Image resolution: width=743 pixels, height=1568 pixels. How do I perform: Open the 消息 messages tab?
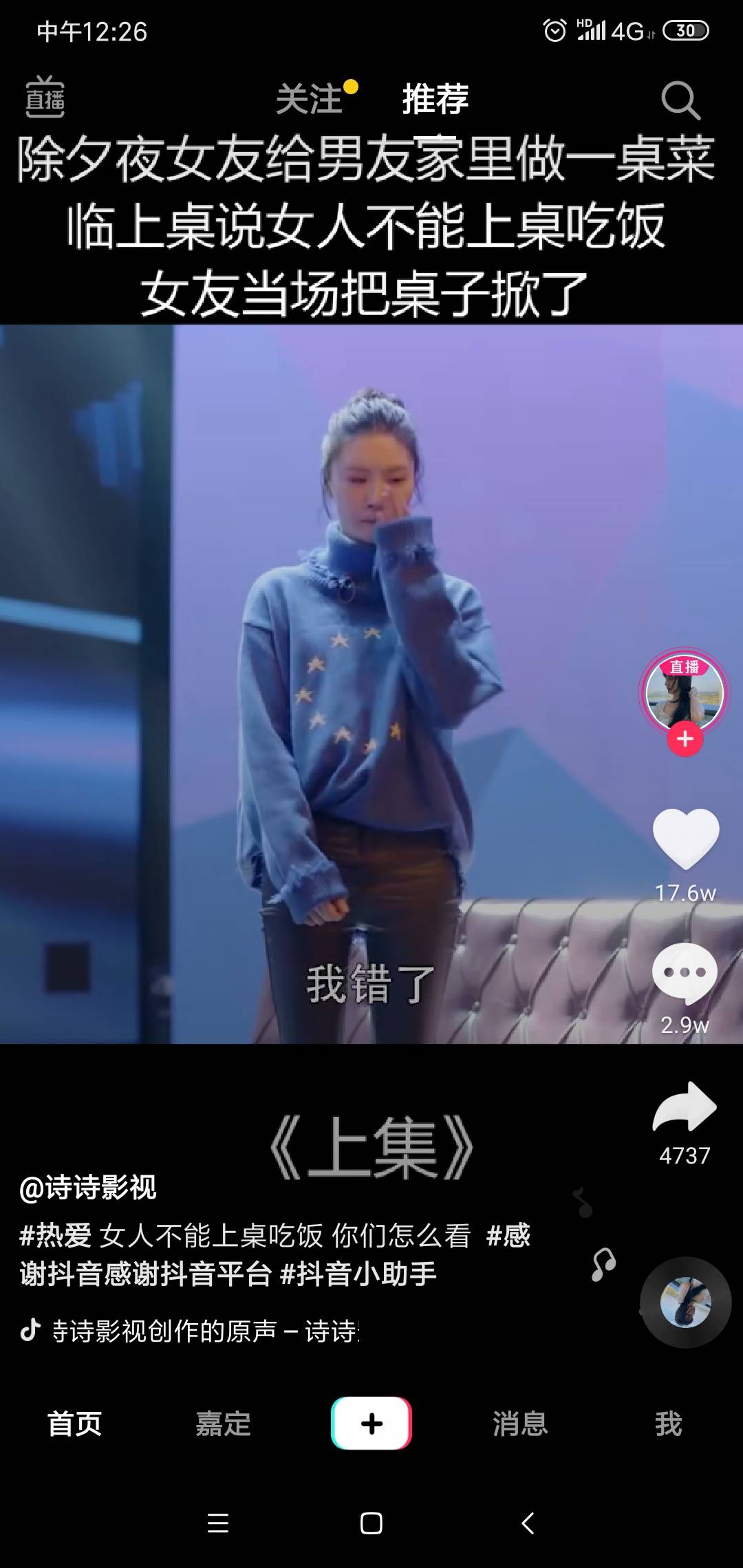point(520,1424)
